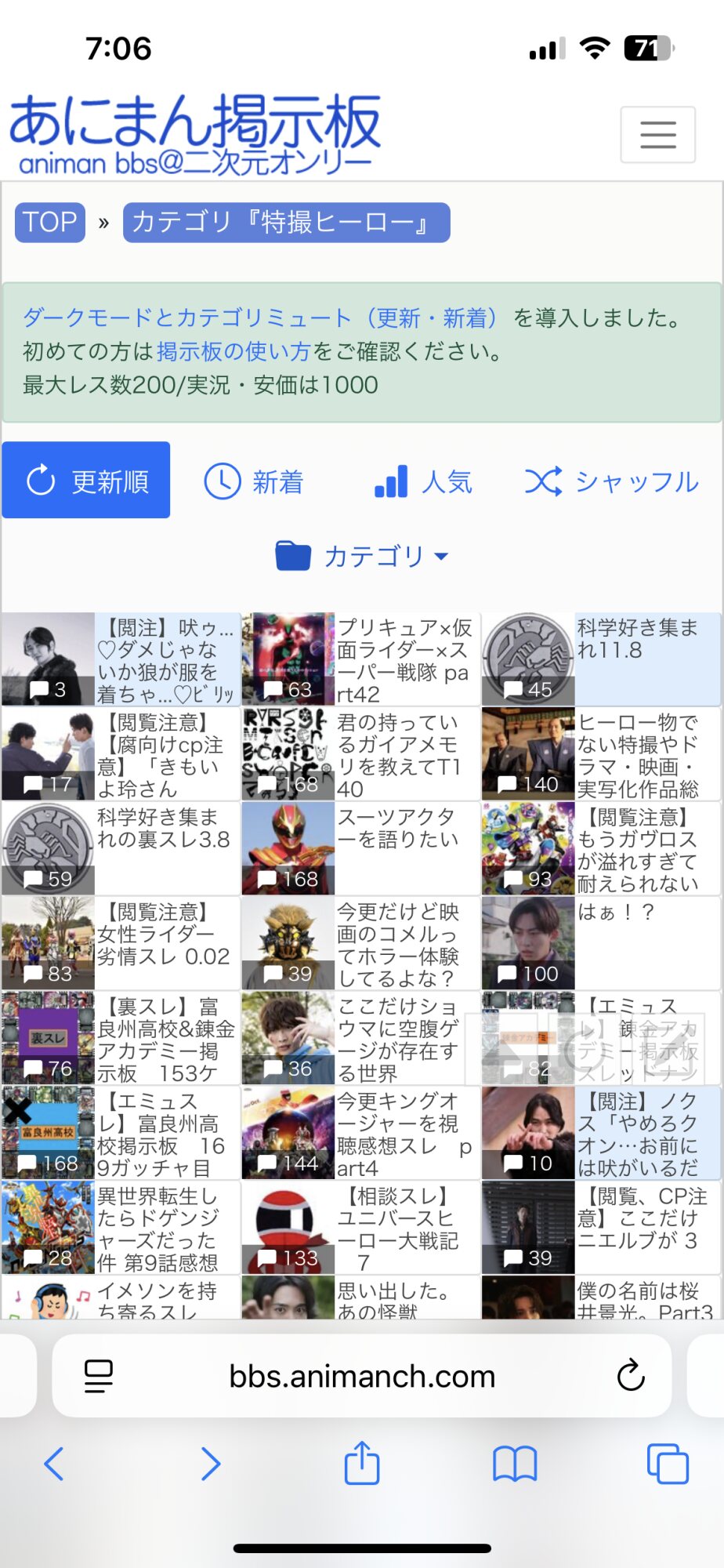Screen dimensions: 724x1568
Task: Open the 掲示板の使い方 link
Action: coord(233,351)
